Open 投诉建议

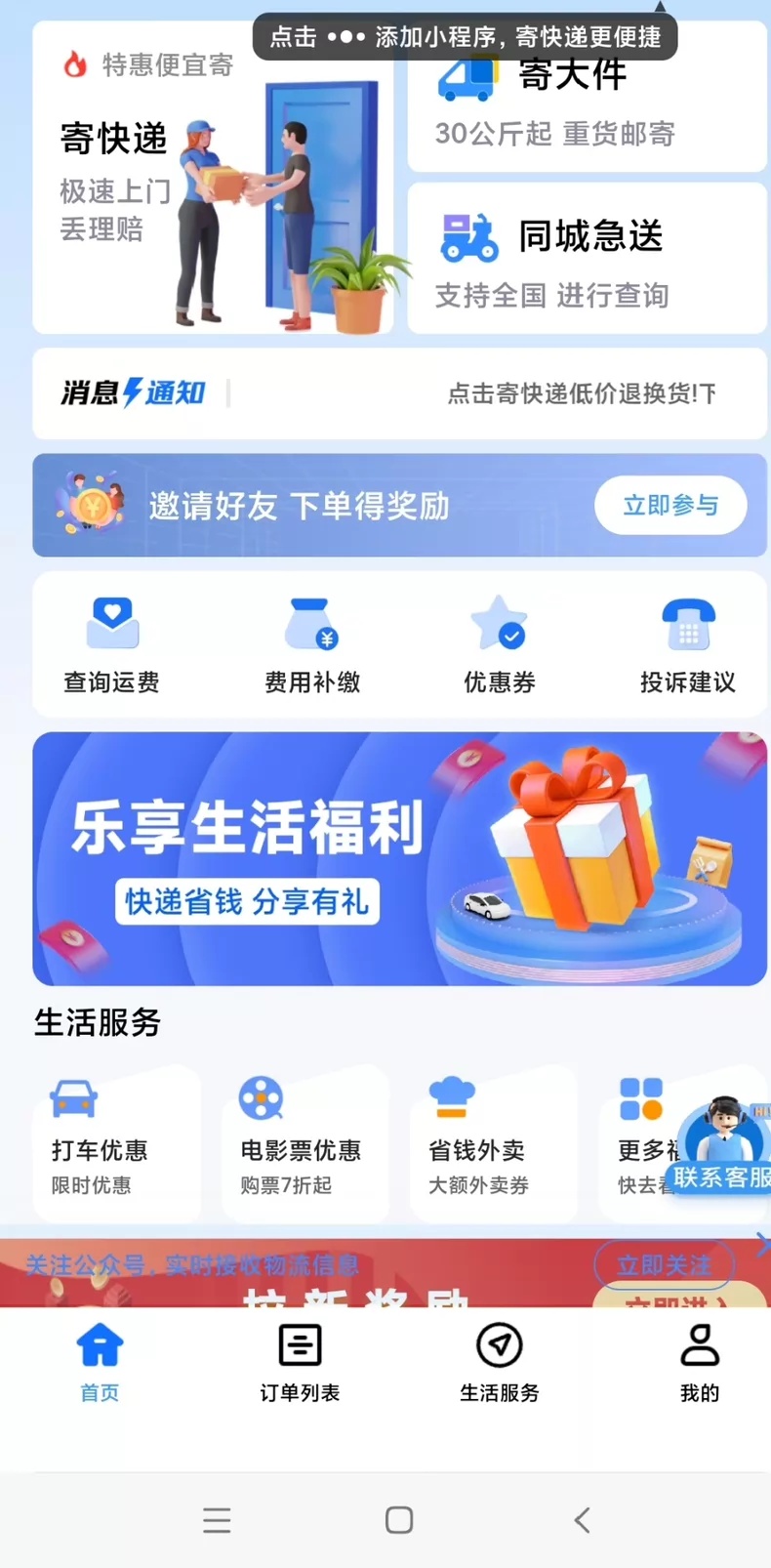(687, 645)
